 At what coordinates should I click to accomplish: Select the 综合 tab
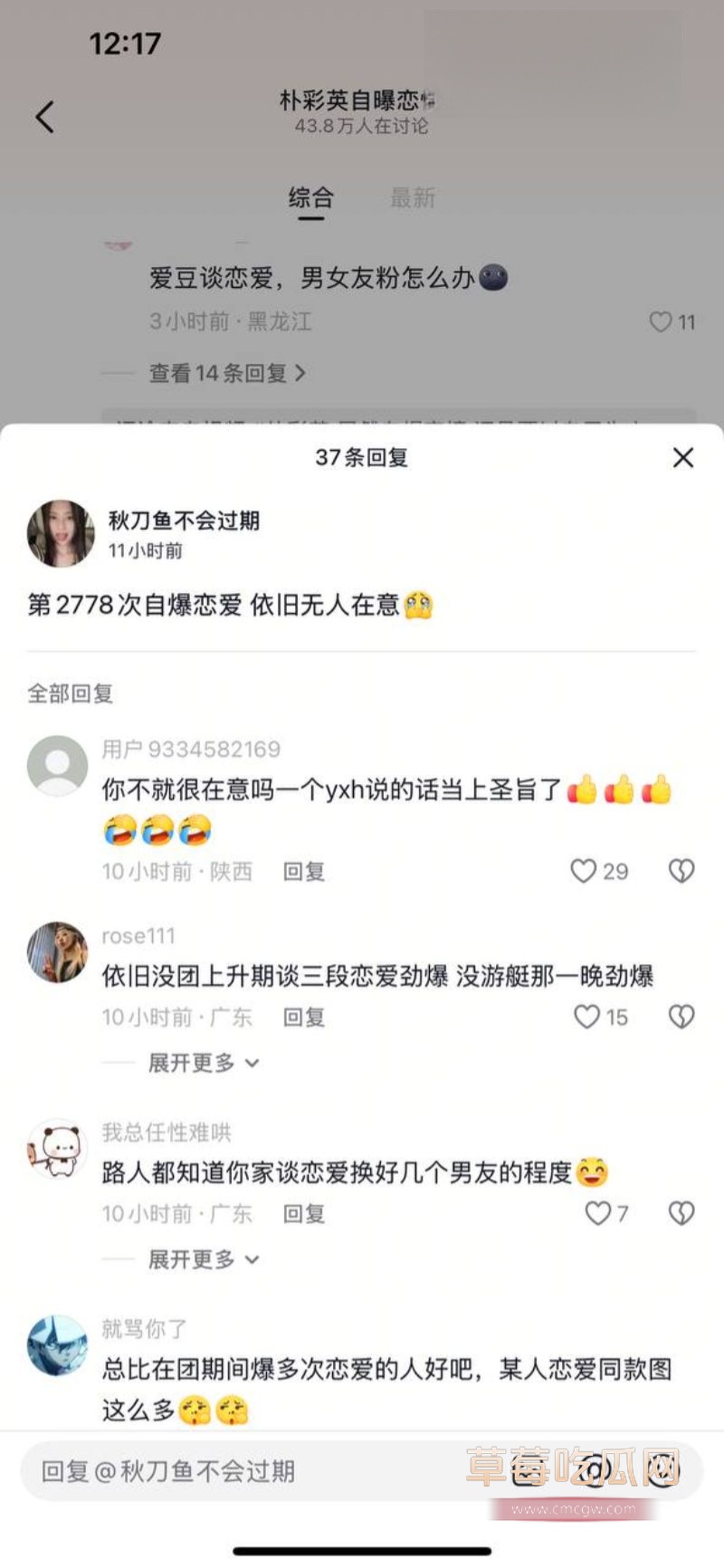coord(310,198)
